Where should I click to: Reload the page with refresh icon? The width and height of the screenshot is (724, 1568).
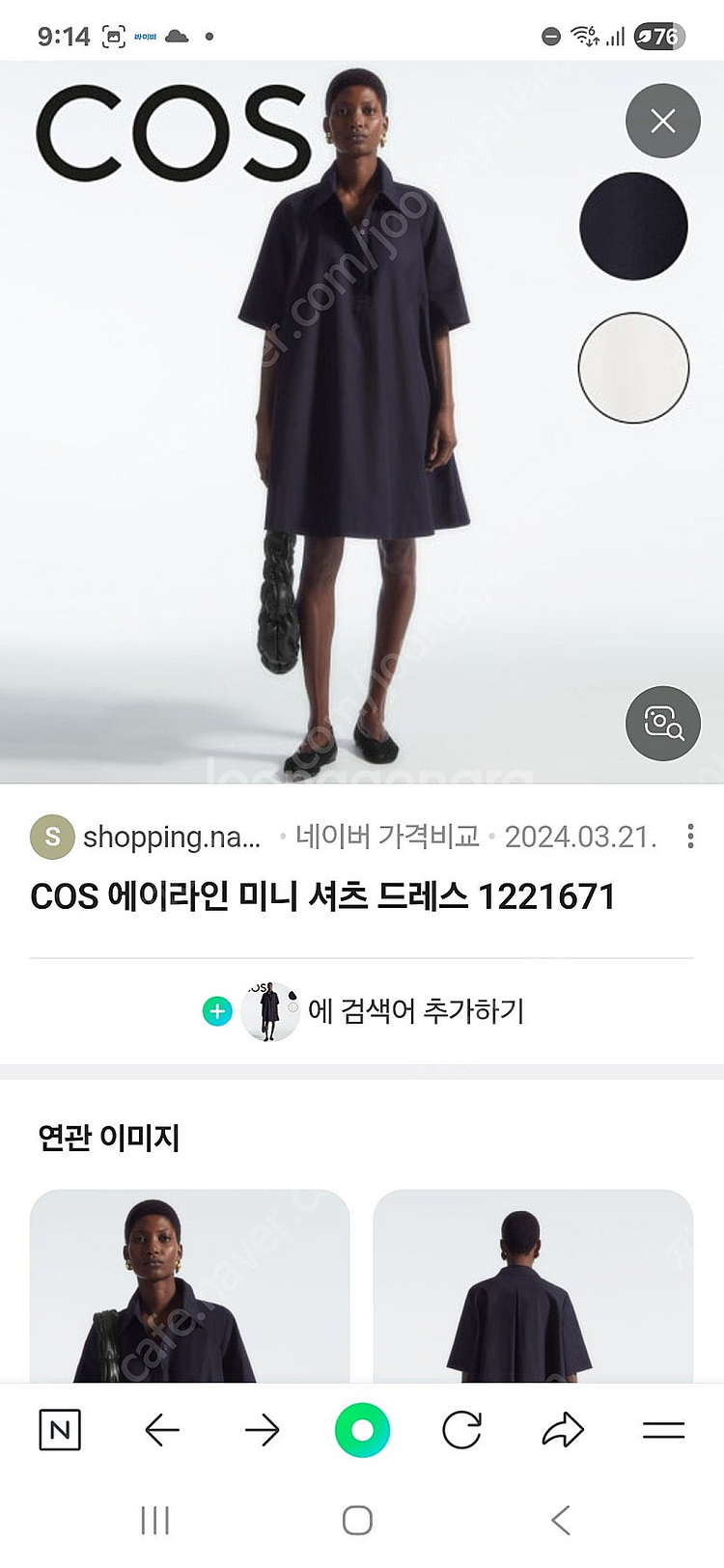[461, 1431]
